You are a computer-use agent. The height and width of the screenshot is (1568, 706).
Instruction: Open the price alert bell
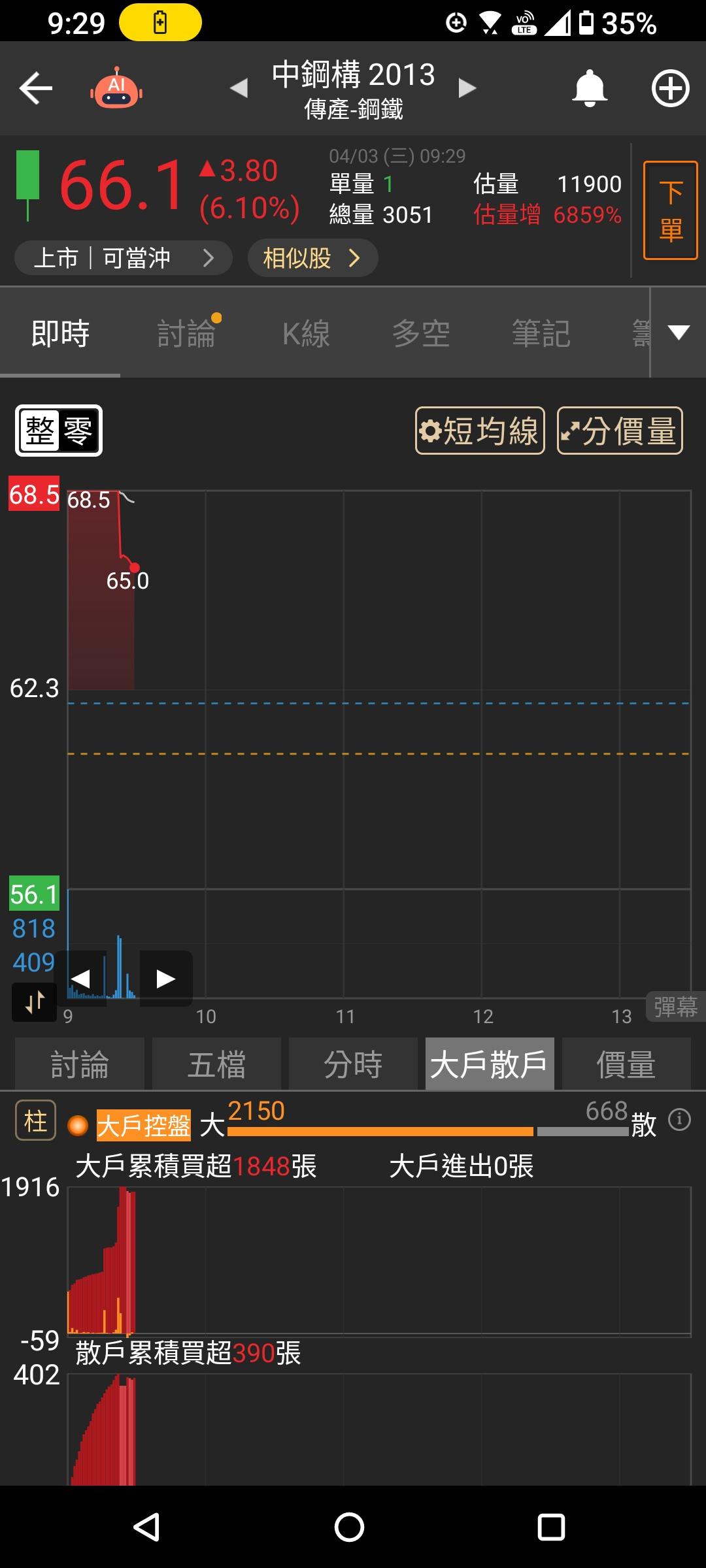pos(590,88)
